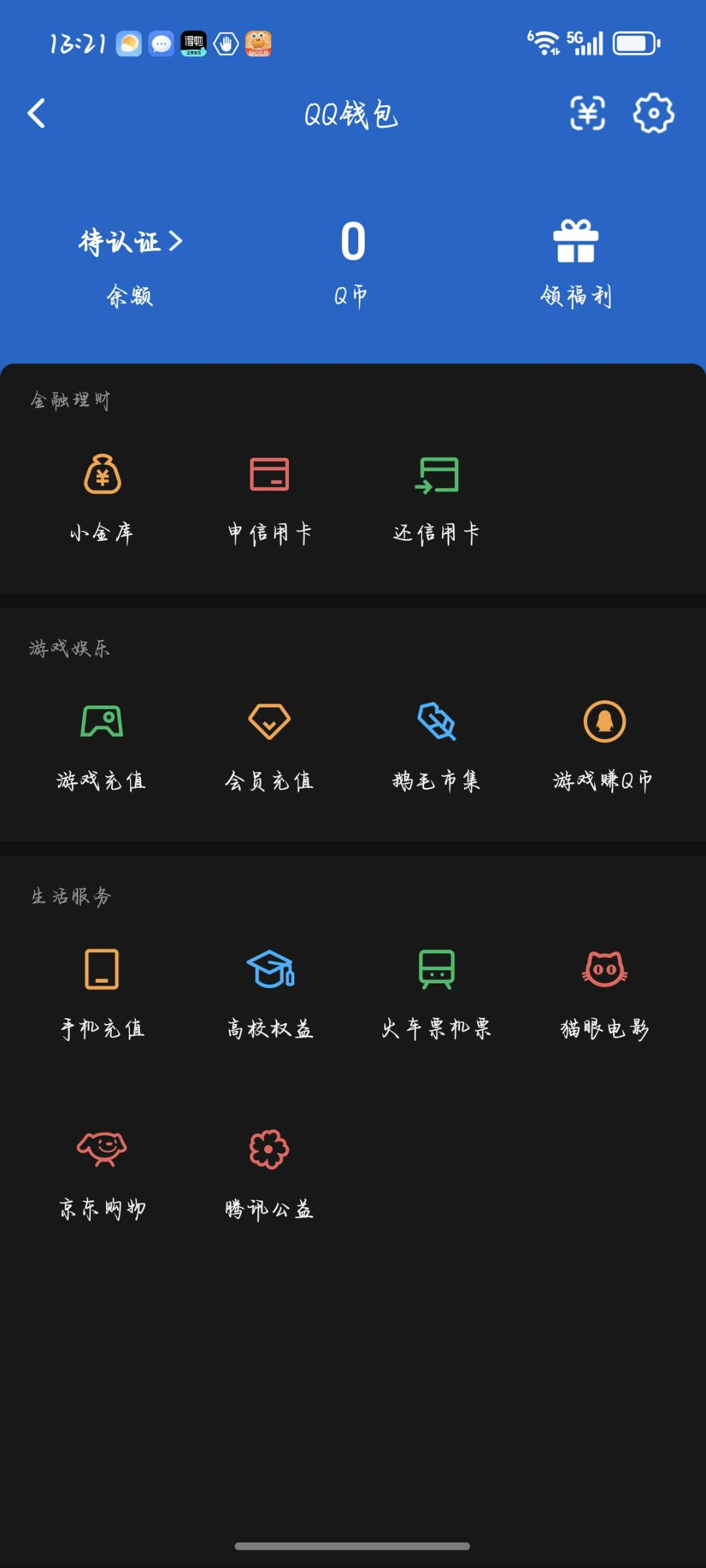
Task: Select 申信用卡
Action: pos(269,498)
